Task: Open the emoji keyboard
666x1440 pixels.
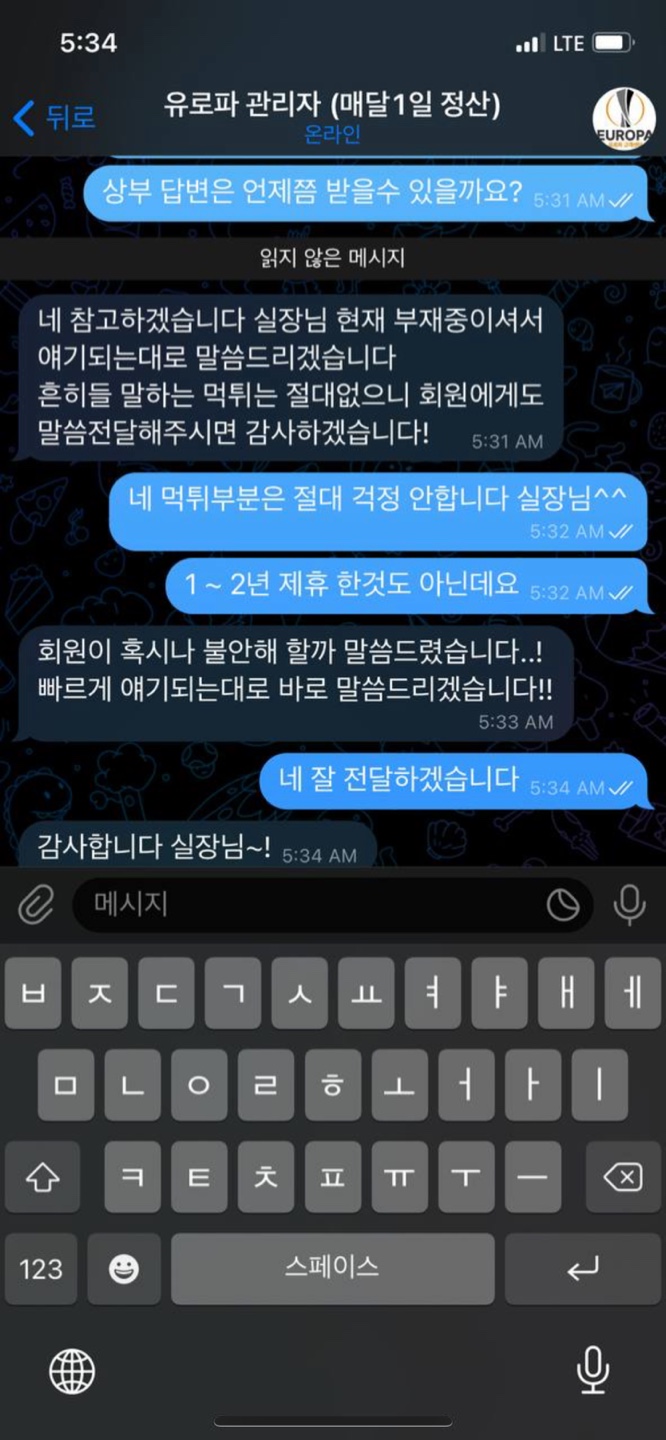Action: tap(124, 1269)
